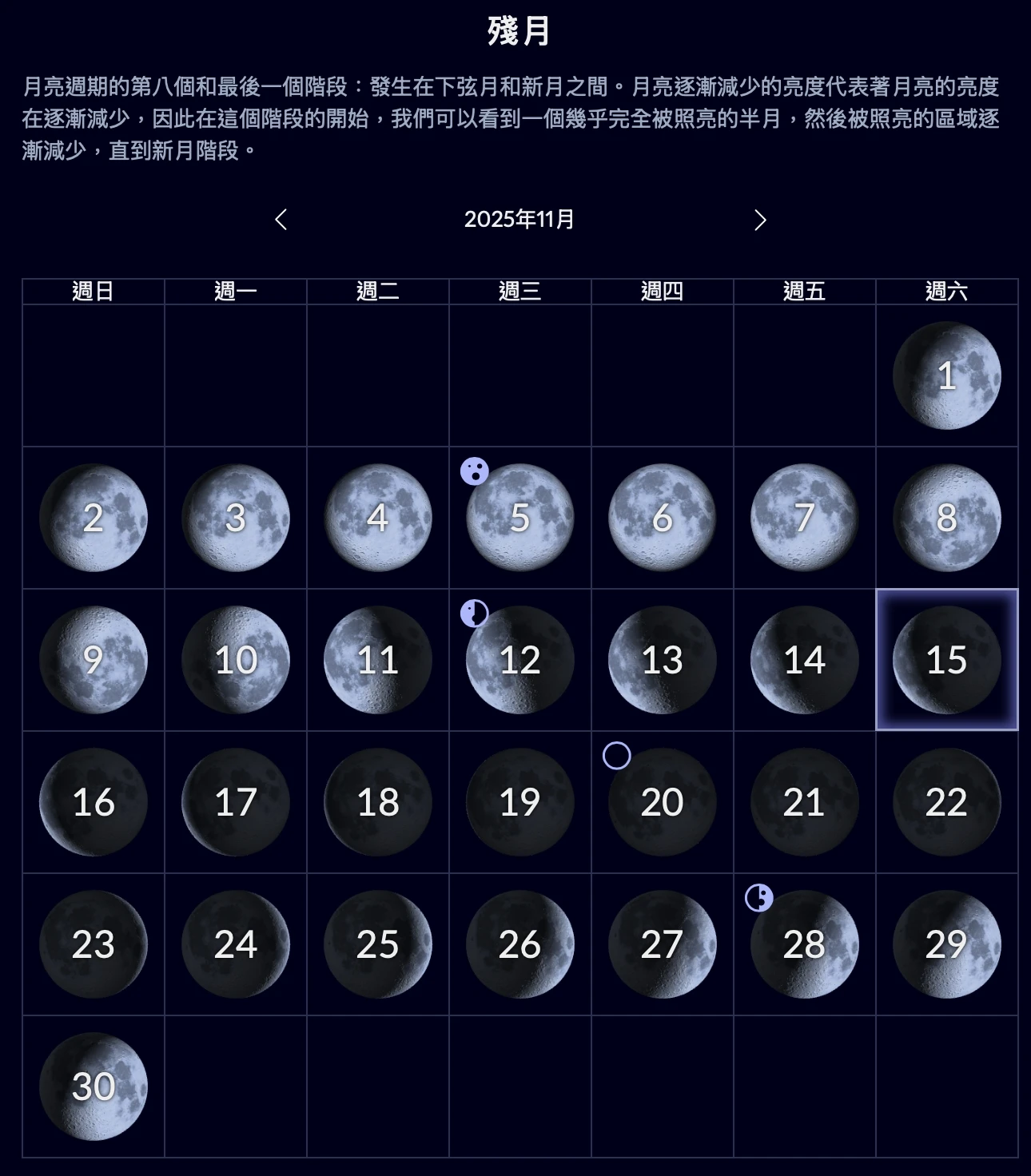Screen dimensions: 1031x1176
Task: Pick day 2 moon phase
Action: 94,518
